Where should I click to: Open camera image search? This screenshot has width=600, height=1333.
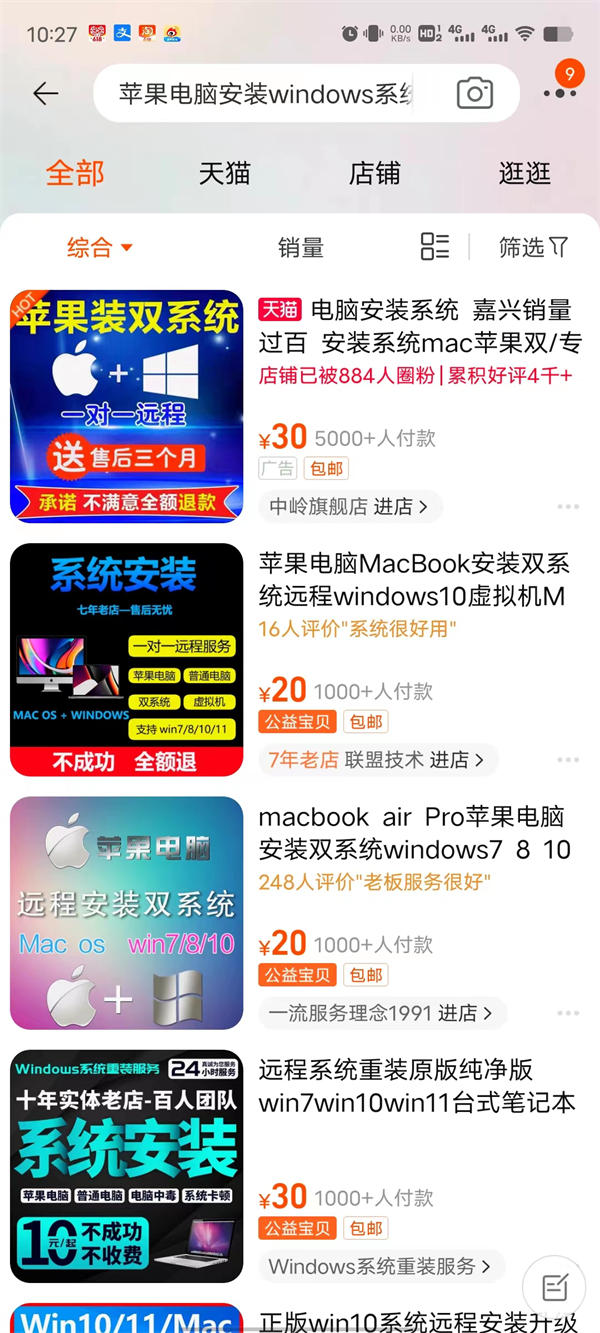pyautogui.click(x=475, y=94)
